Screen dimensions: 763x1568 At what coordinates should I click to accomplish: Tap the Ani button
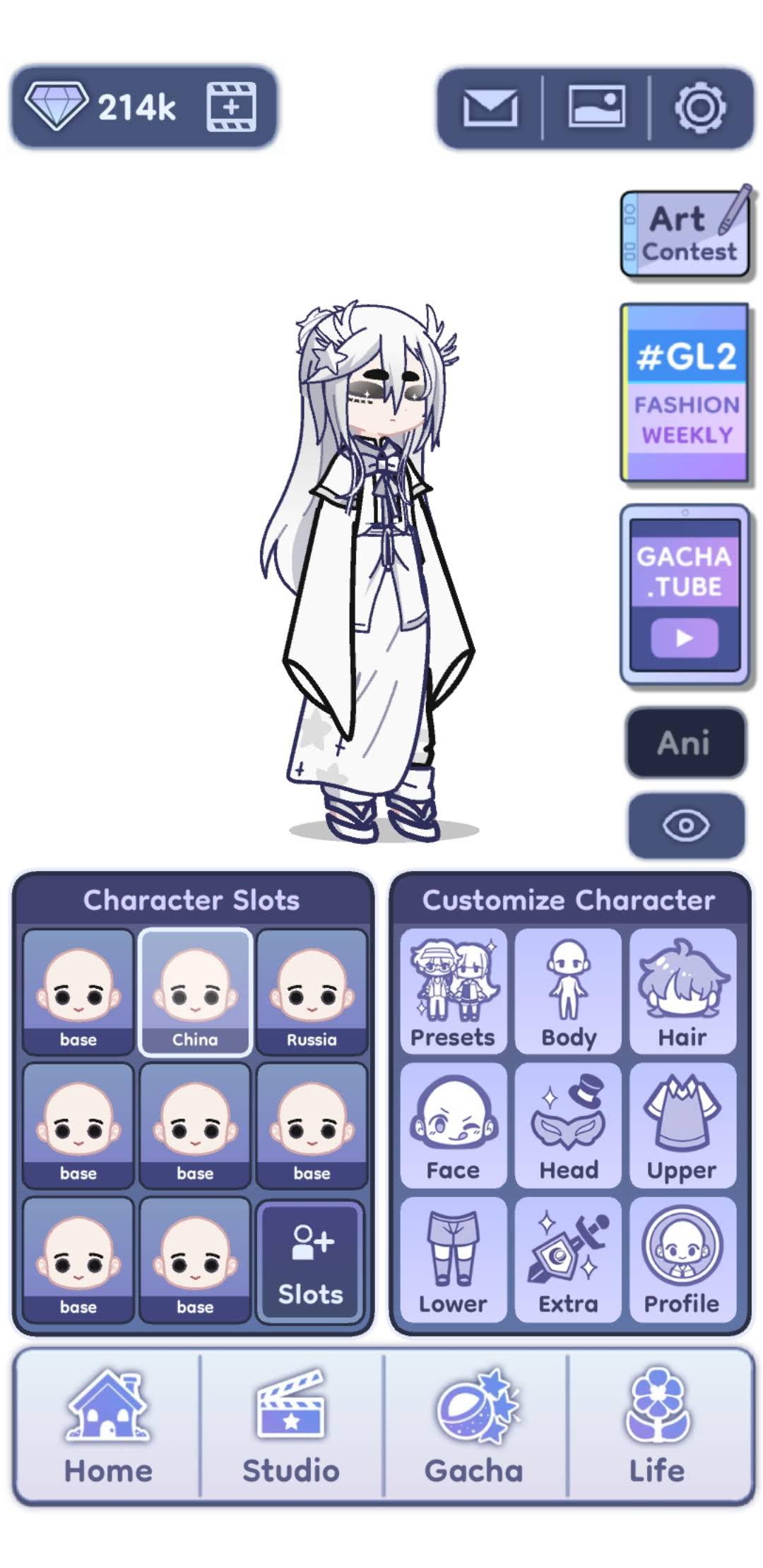pos(685,742)
